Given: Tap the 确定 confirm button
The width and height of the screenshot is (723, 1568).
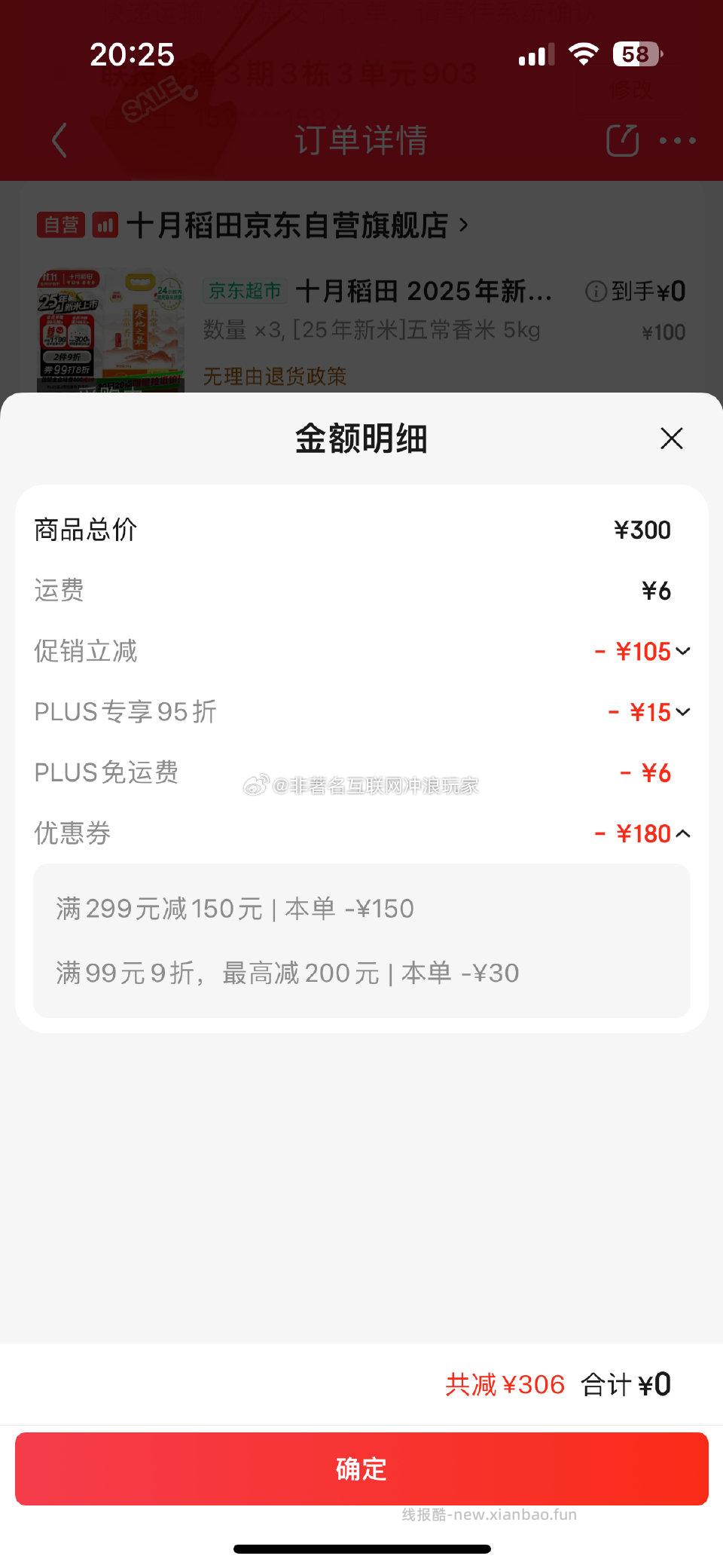Looking at the screenshot, I should coord(361,1468).
